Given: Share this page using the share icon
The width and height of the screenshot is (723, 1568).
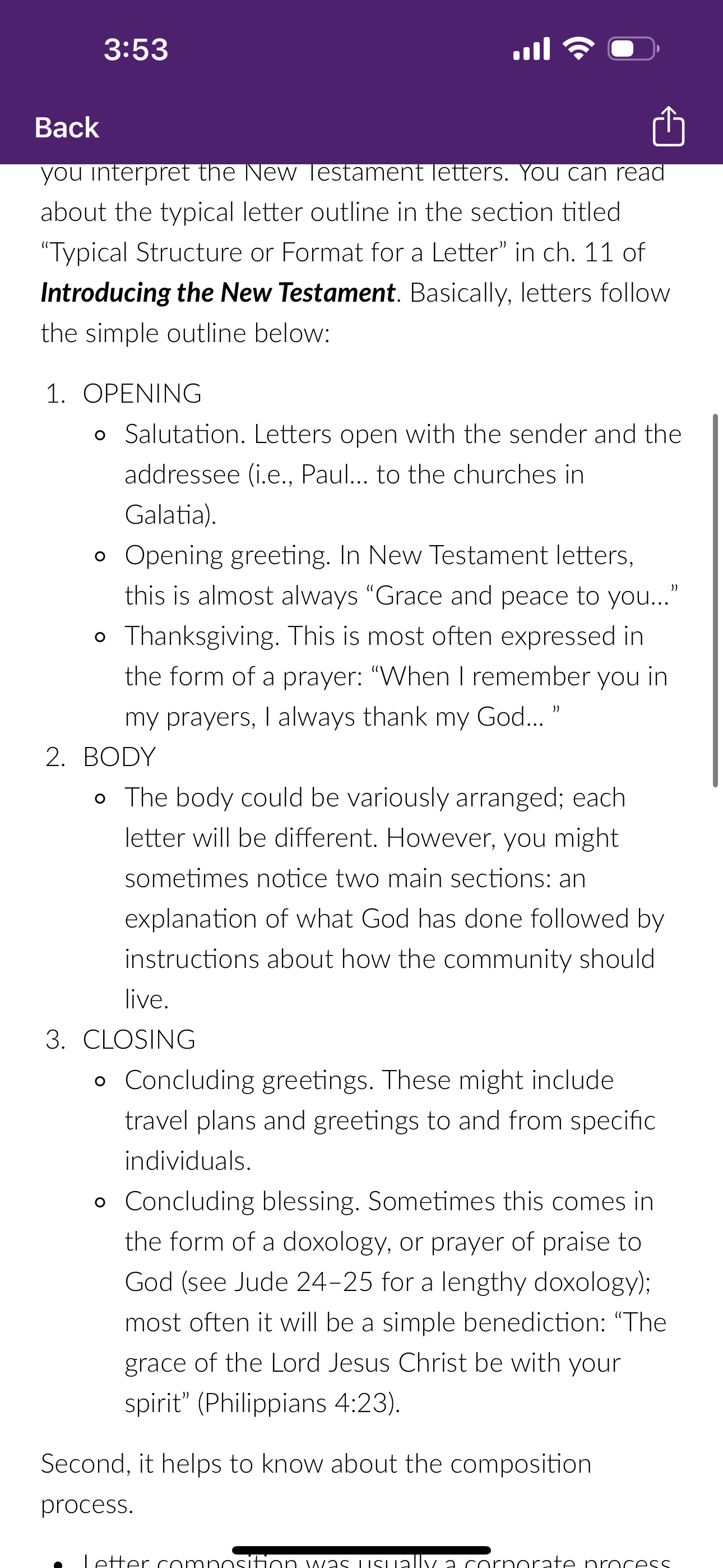Looking at the screenshot, I should pos(668,127).
